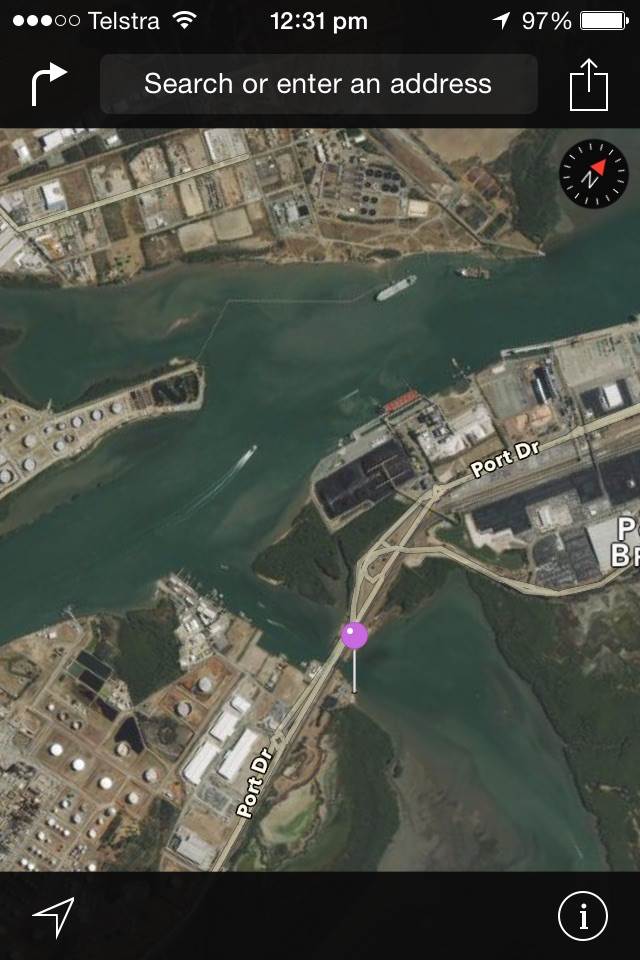Select the purple dropped pin
This screenshot has width=640, height=960.
tap(354, 635)
